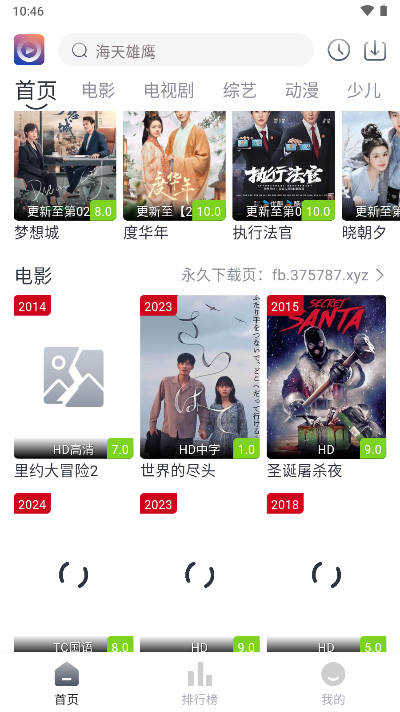
Task: Go to the 我的 bottom tab
Action: [x=333, y=683]
